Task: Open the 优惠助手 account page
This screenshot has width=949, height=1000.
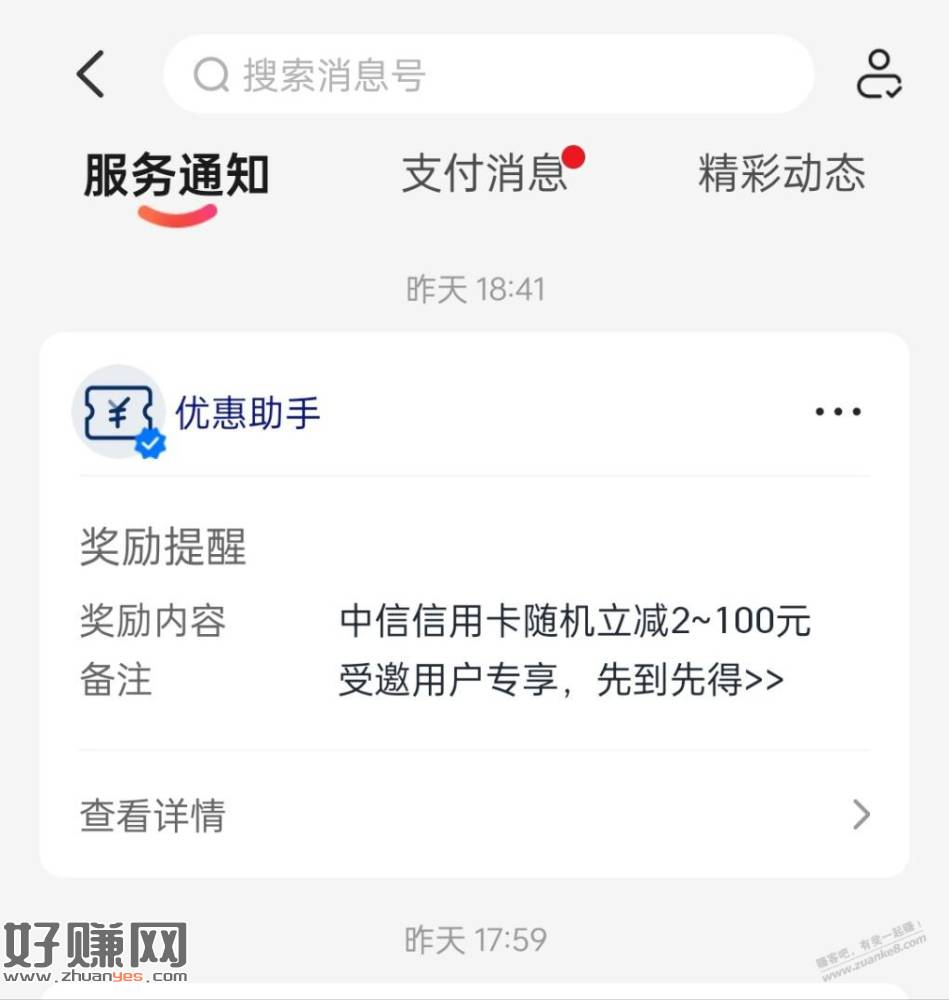Action: (x=247, y=412)
